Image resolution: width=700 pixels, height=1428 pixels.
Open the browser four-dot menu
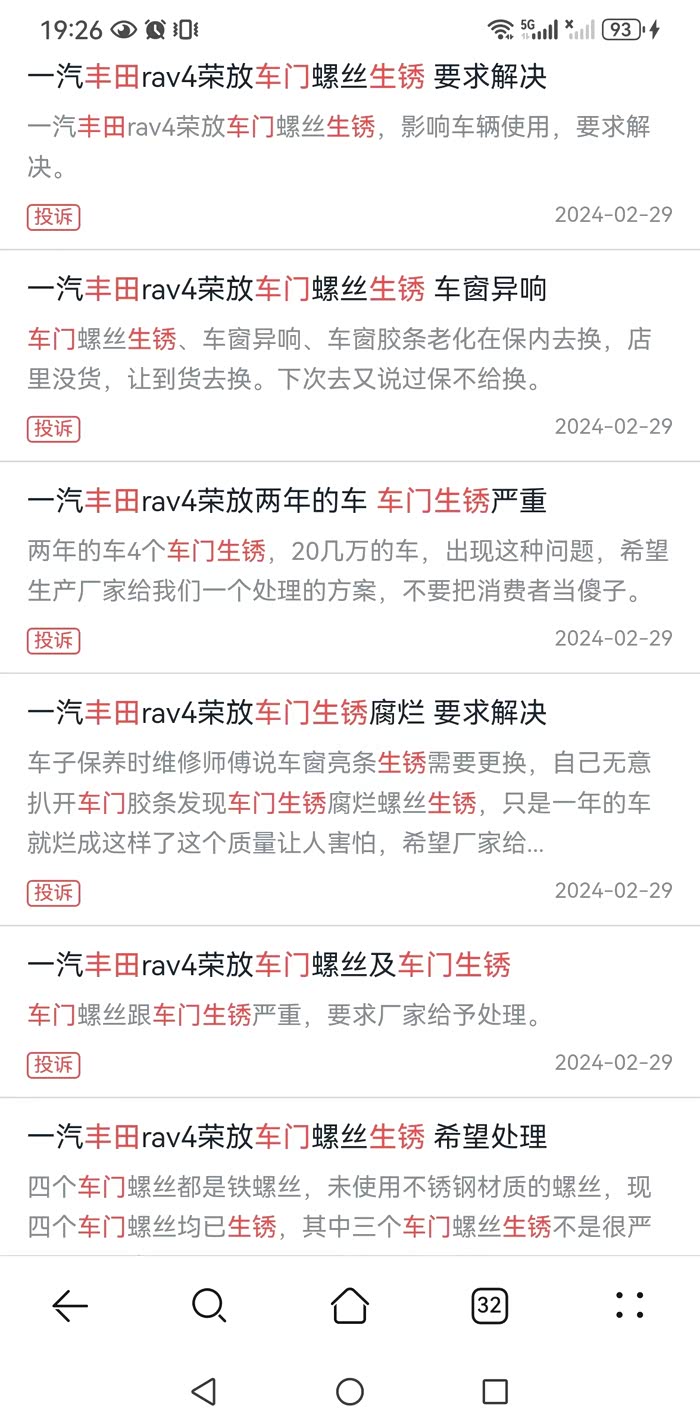630,1305
